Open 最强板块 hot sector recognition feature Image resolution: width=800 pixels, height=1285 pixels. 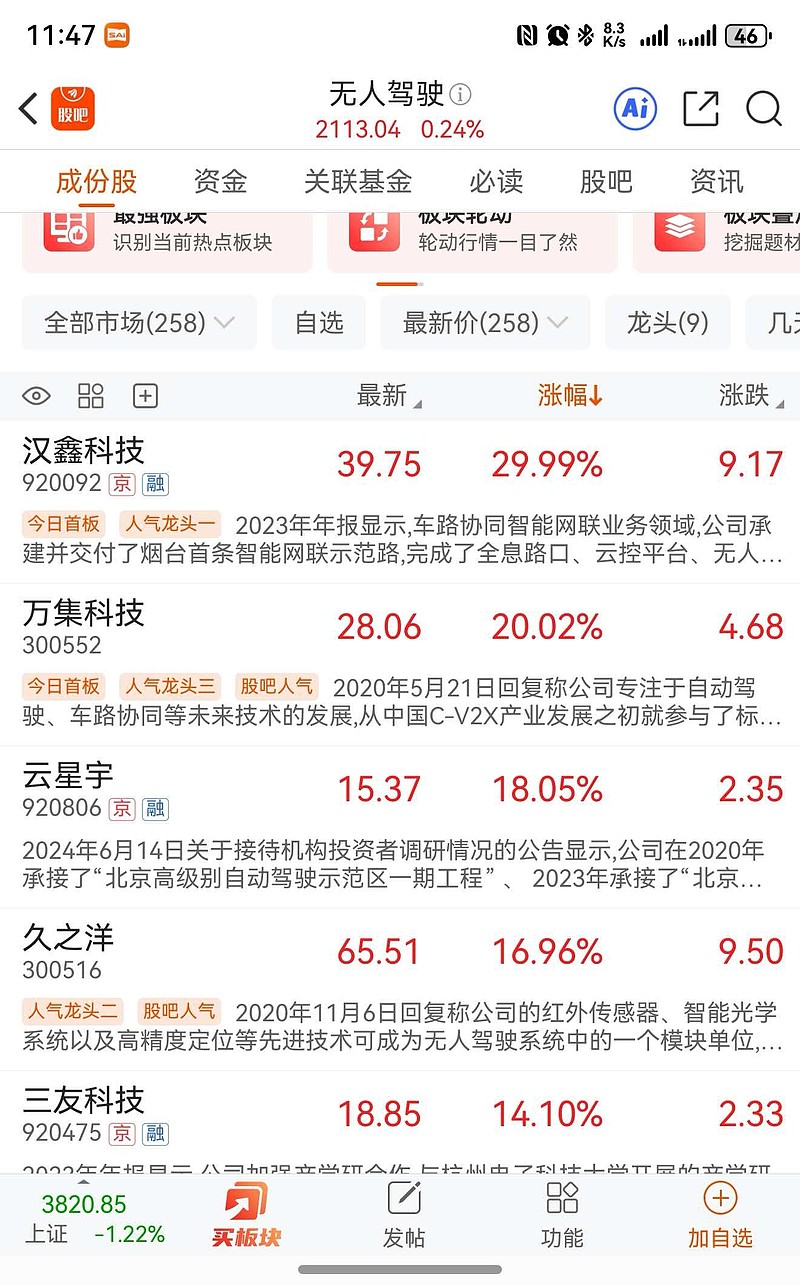[165, 237]
